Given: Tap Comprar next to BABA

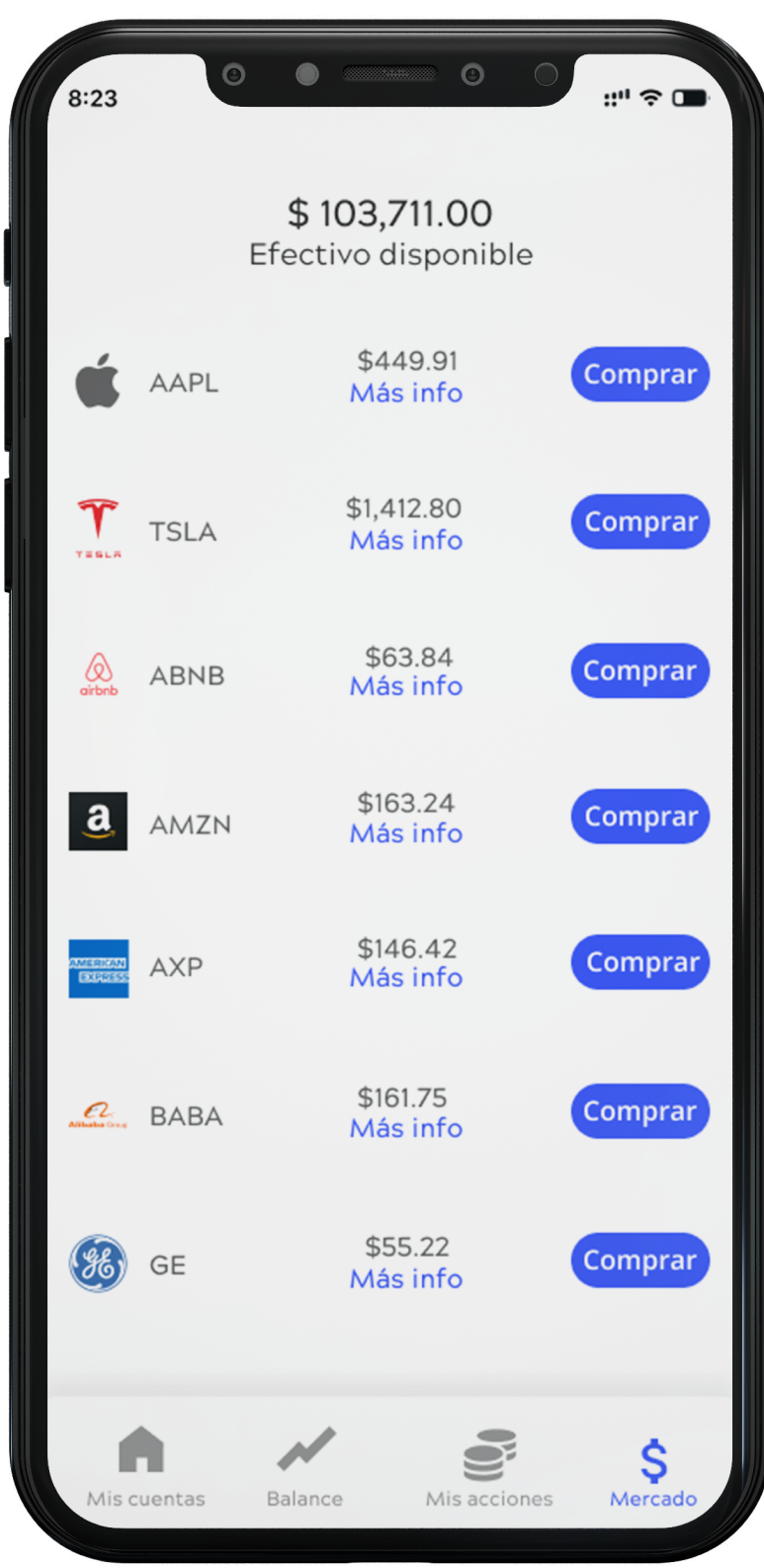Looking at the screenshot, I should click(x=639, y=1111).
